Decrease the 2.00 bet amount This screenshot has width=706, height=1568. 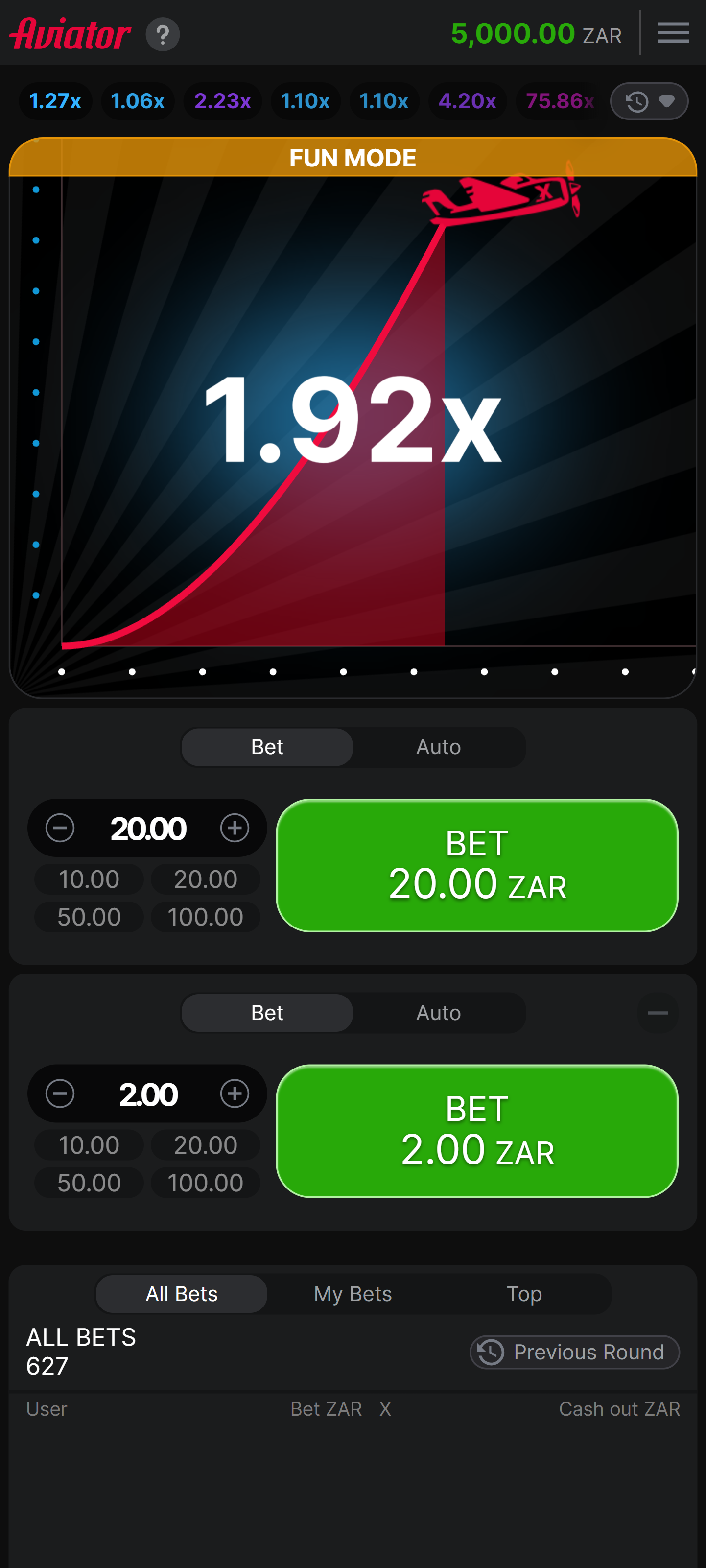(x=60, y=1094)
